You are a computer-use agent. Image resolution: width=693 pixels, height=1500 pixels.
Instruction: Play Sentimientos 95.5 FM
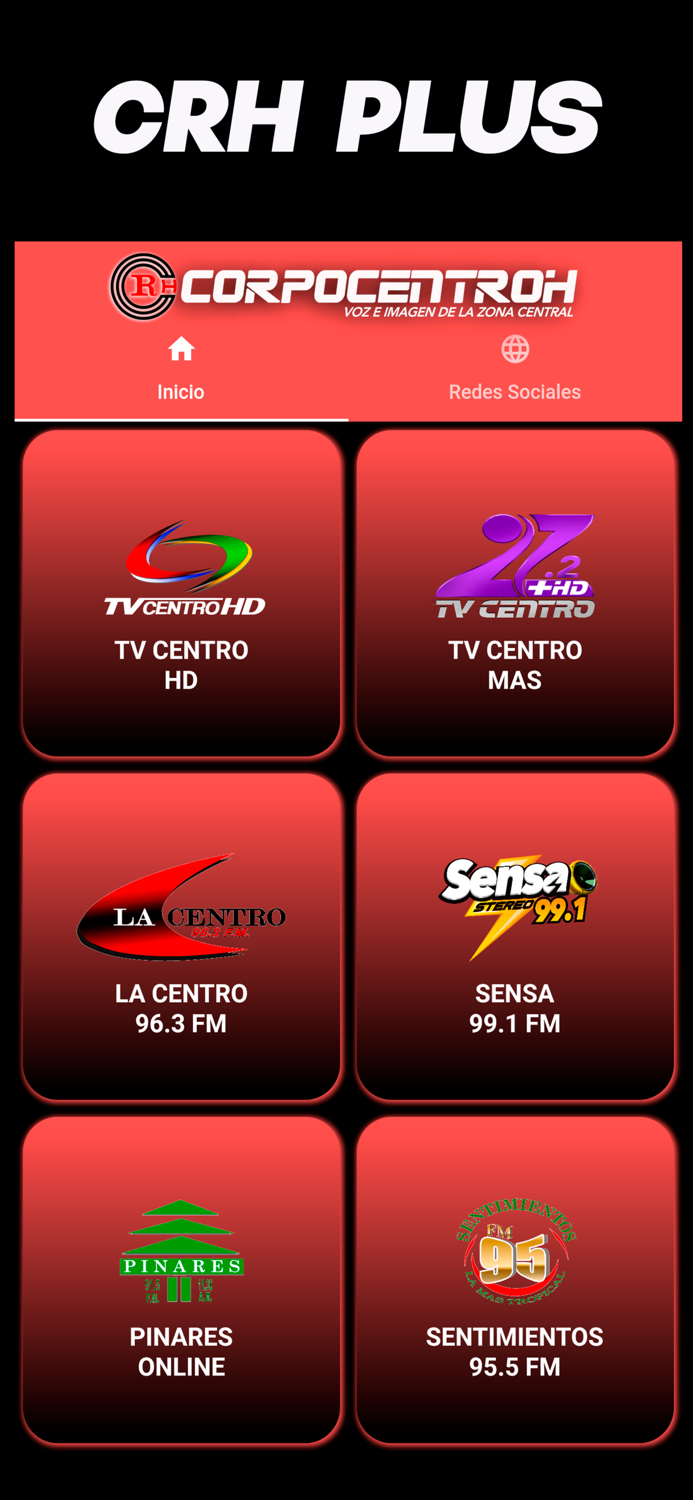coord(515,1281)
